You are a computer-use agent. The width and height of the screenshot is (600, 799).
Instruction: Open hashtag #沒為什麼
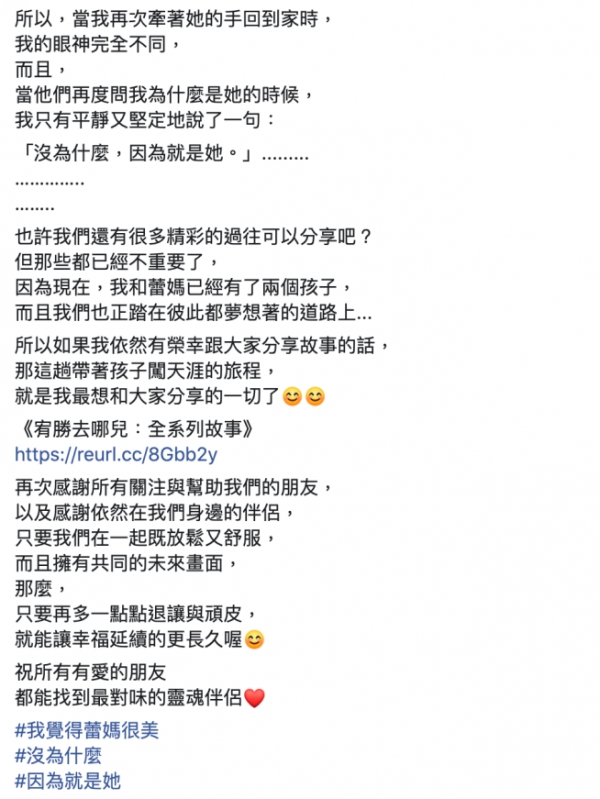58,755
